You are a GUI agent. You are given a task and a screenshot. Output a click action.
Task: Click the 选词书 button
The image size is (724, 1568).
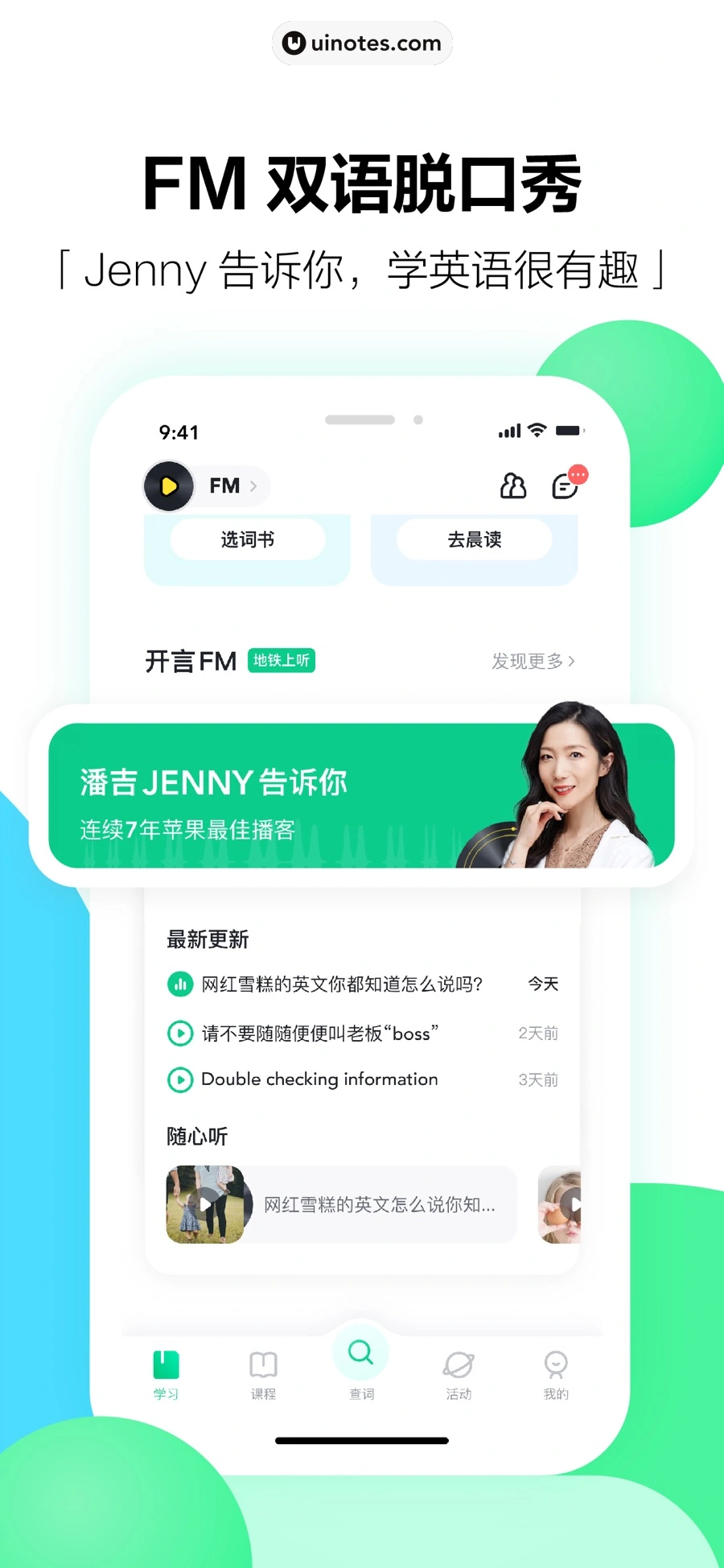pyautogui.click(x=246, y=539)
